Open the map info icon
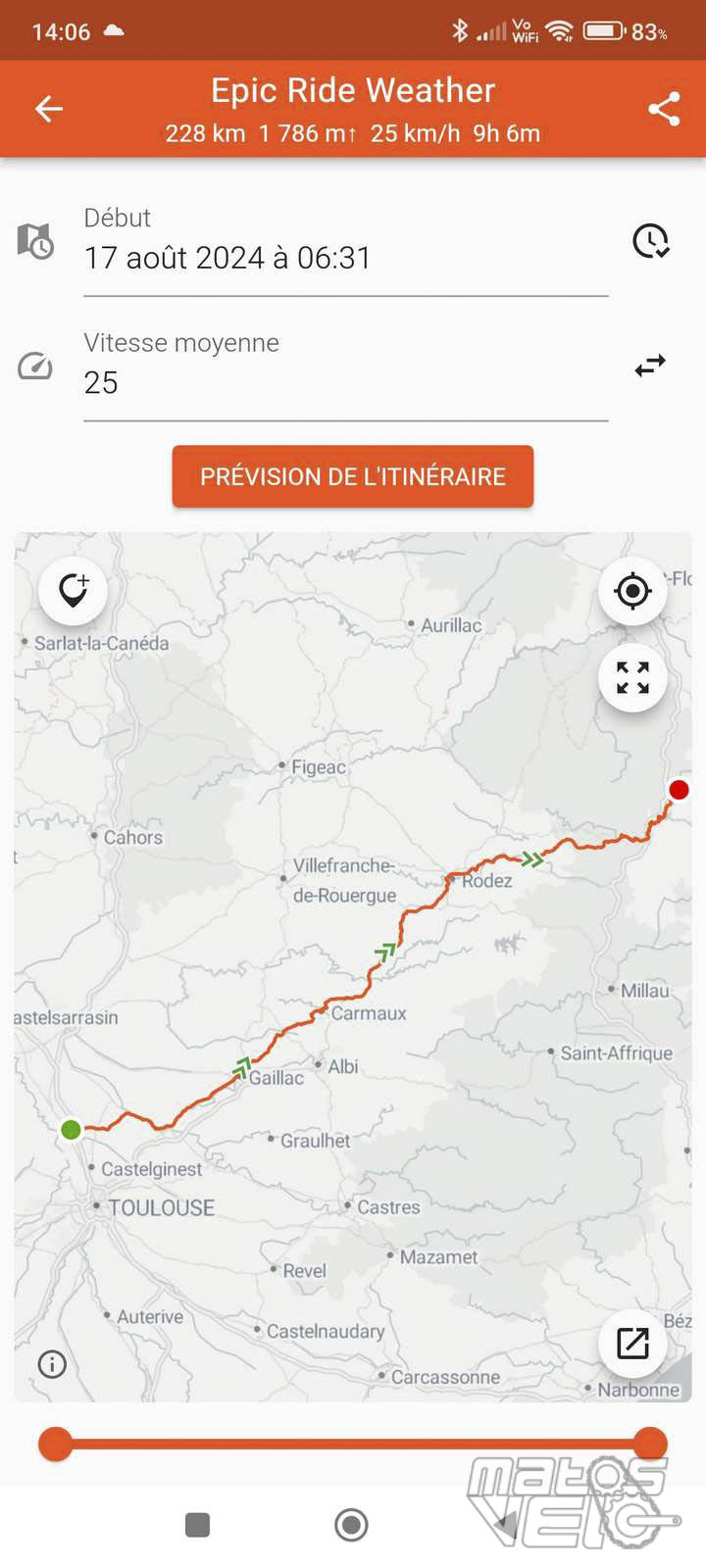Image resolution: width=706 pixels, height=1568 pixels. click(x=52, y=1363)
